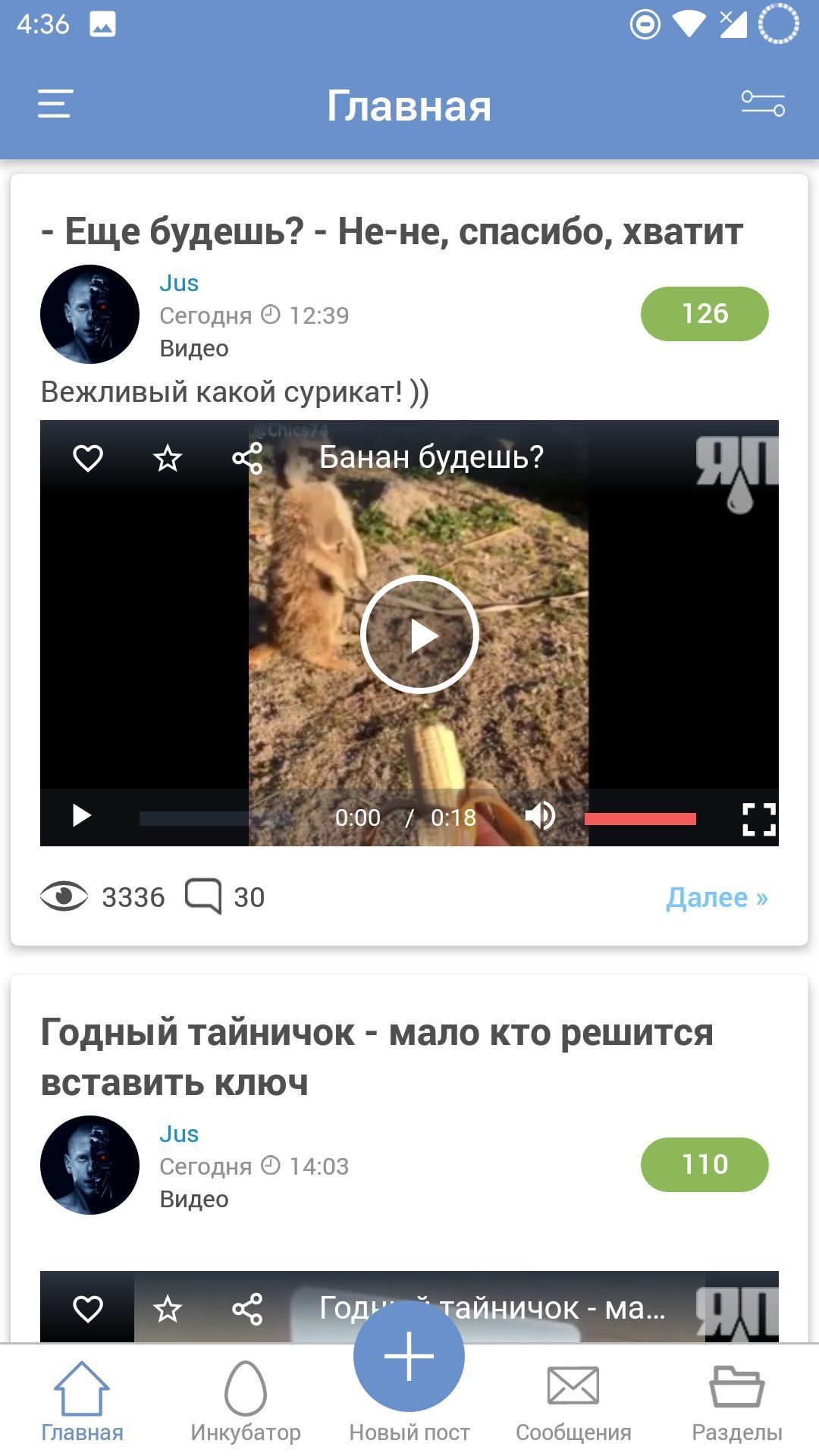Like the 'Годный тайничок' video
819x1456 pixels.
point(88,1309)
